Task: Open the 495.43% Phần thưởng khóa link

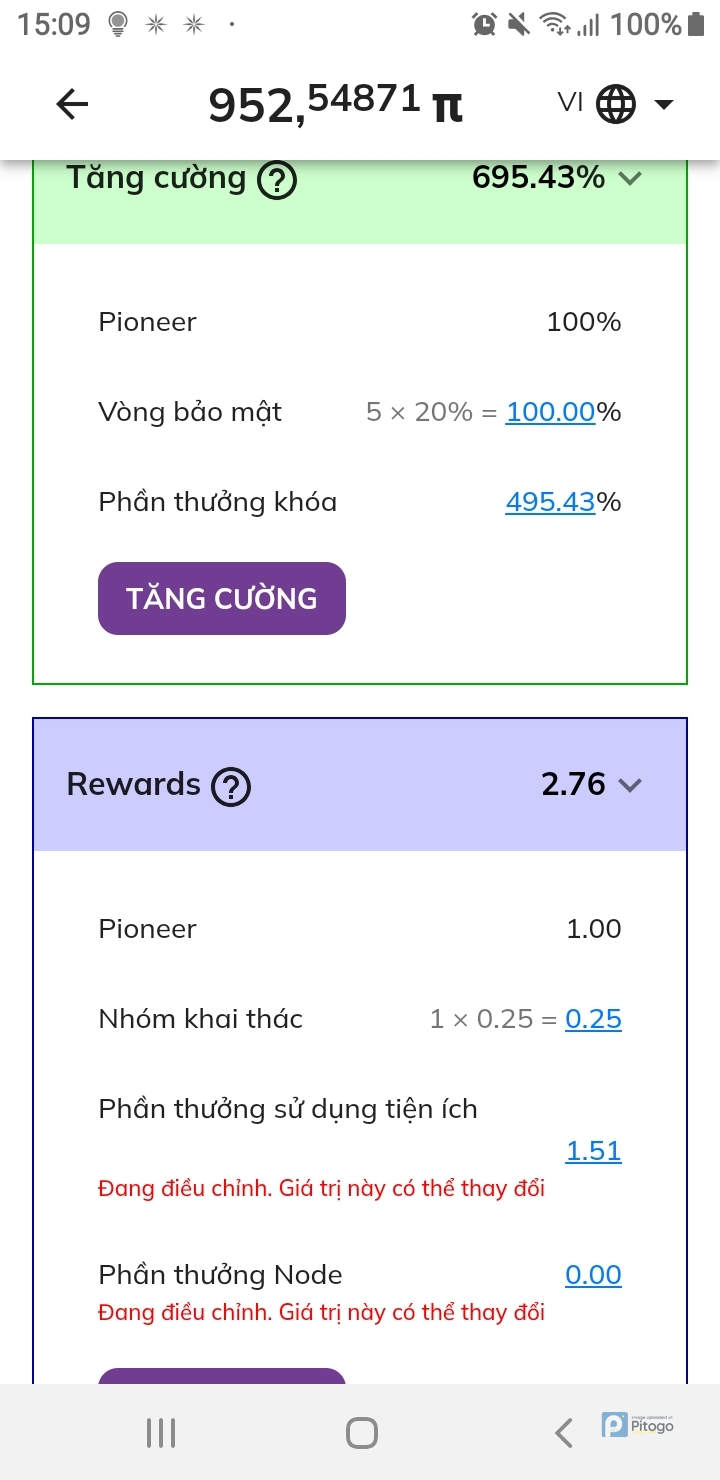Action: pos(550,502)
